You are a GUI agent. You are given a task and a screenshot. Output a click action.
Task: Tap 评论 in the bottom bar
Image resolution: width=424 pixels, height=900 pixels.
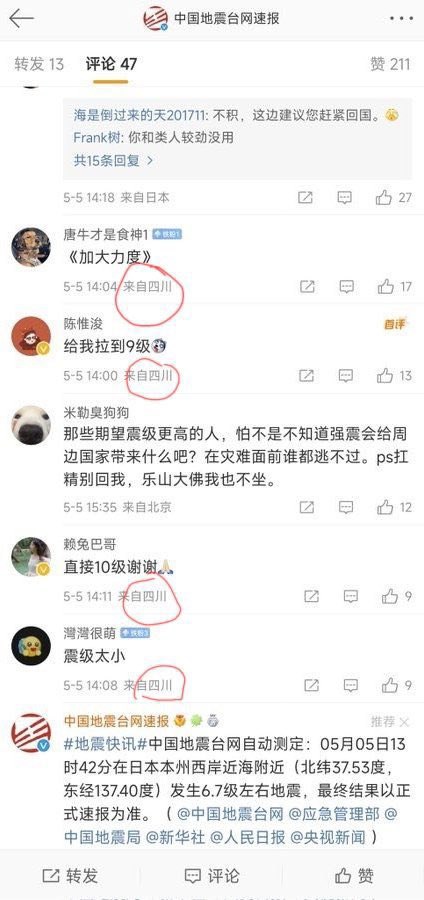[x=212, y=876]
